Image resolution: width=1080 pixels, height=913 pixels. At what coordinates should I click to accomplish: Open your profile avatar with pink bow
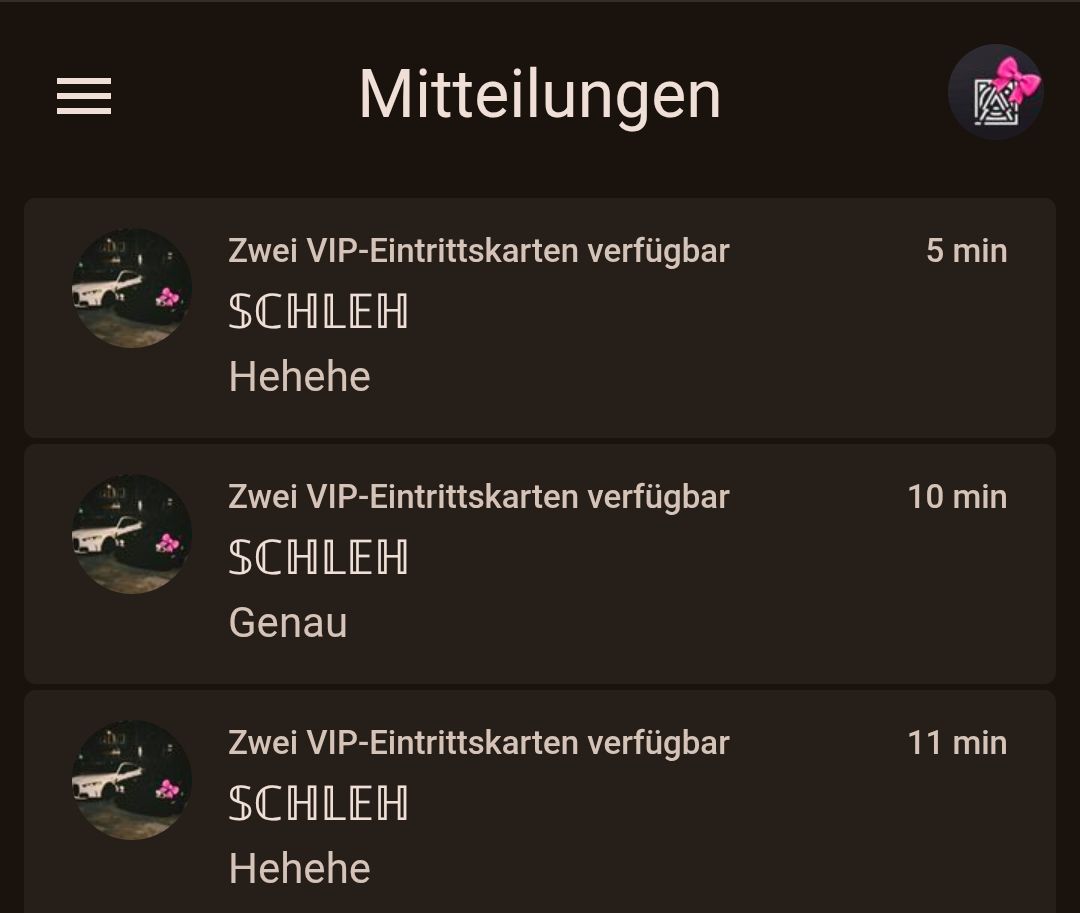click(x=995, y=92)
